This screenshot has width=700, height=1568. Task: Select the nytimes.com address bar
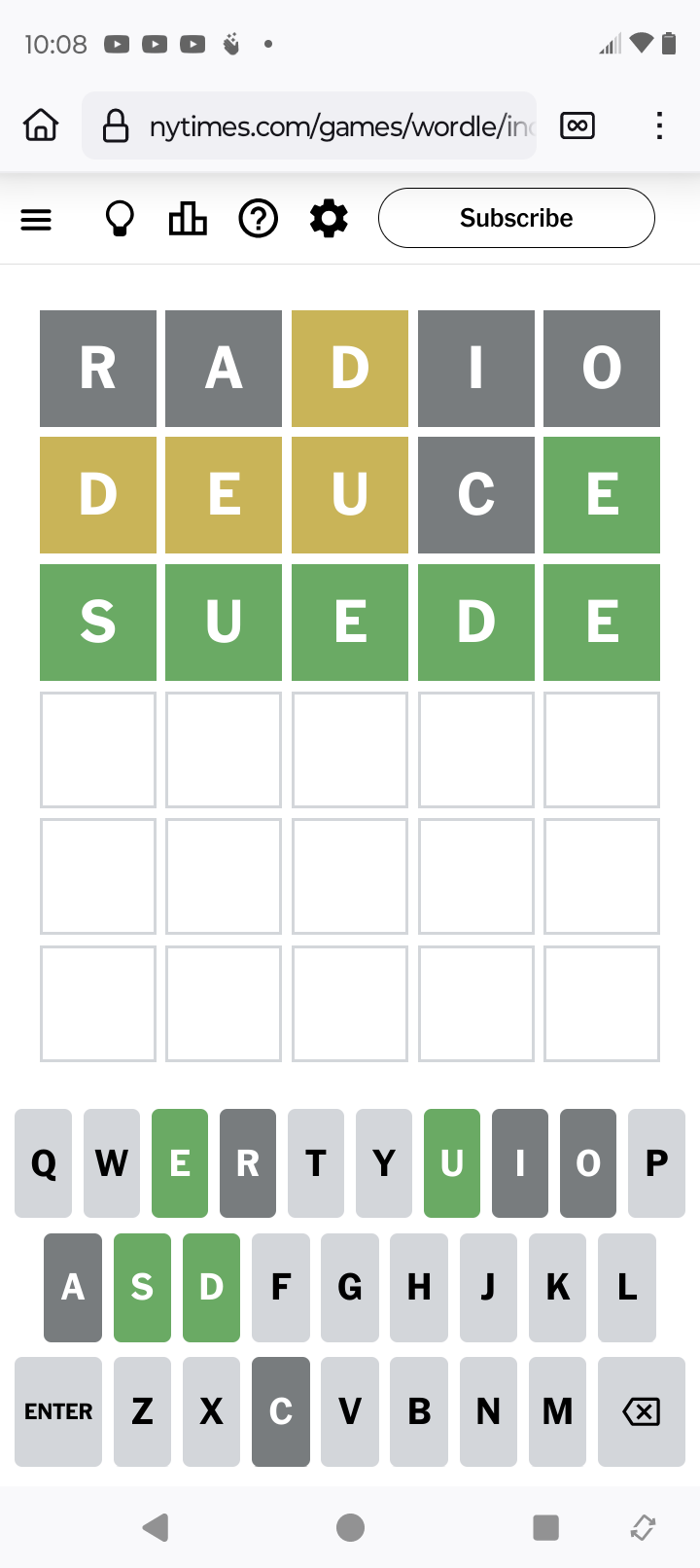click(x=309, y=125)
